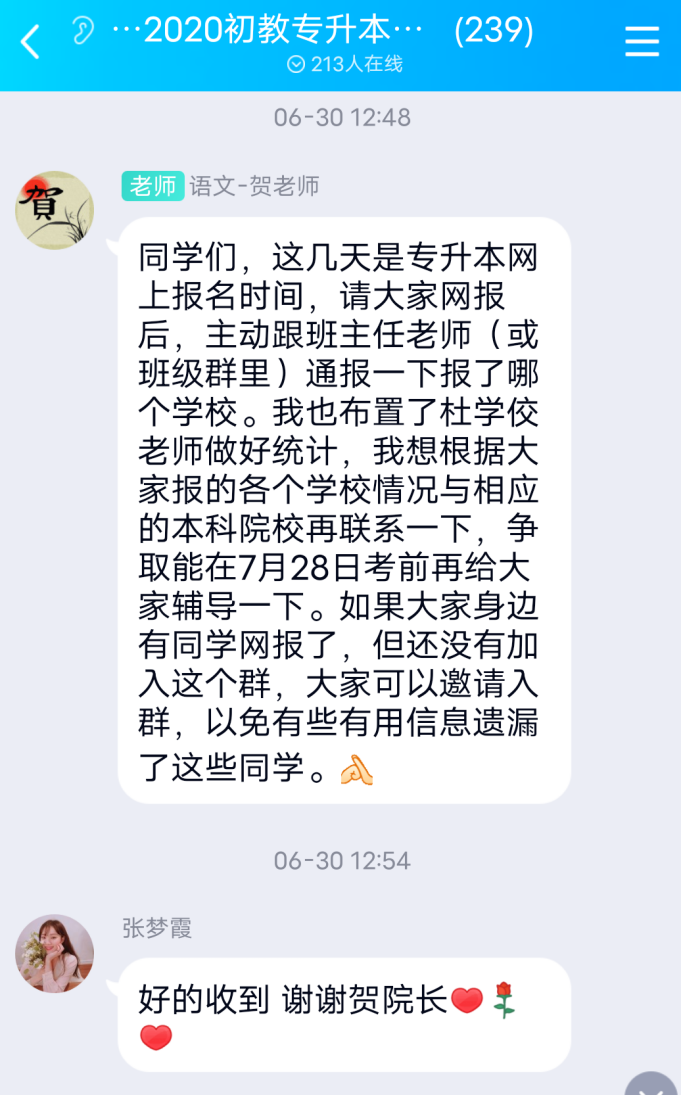Screen dimensions: 681x1095
Task: Go back from the group chat
Action: click(31, 42)
